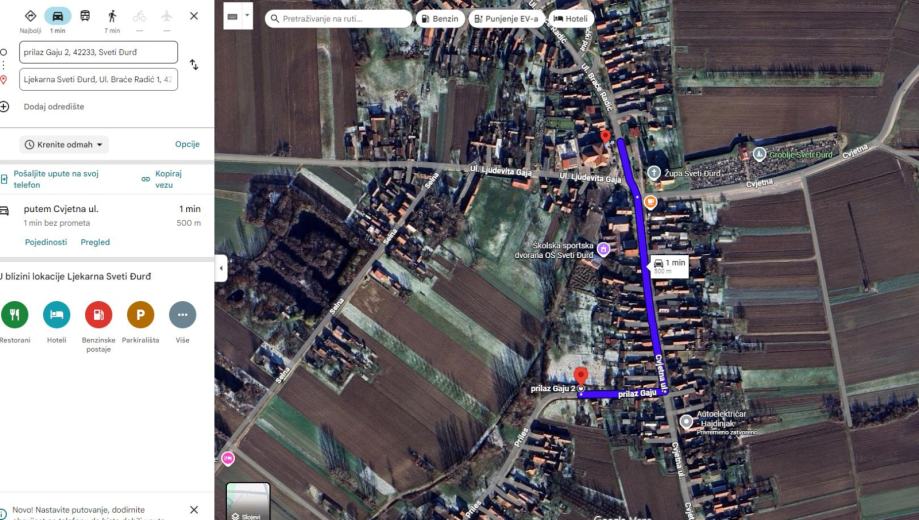Edit destination Ljekarna Sveti Đurđ field
The image size is (919, 520).
point(98,79)
